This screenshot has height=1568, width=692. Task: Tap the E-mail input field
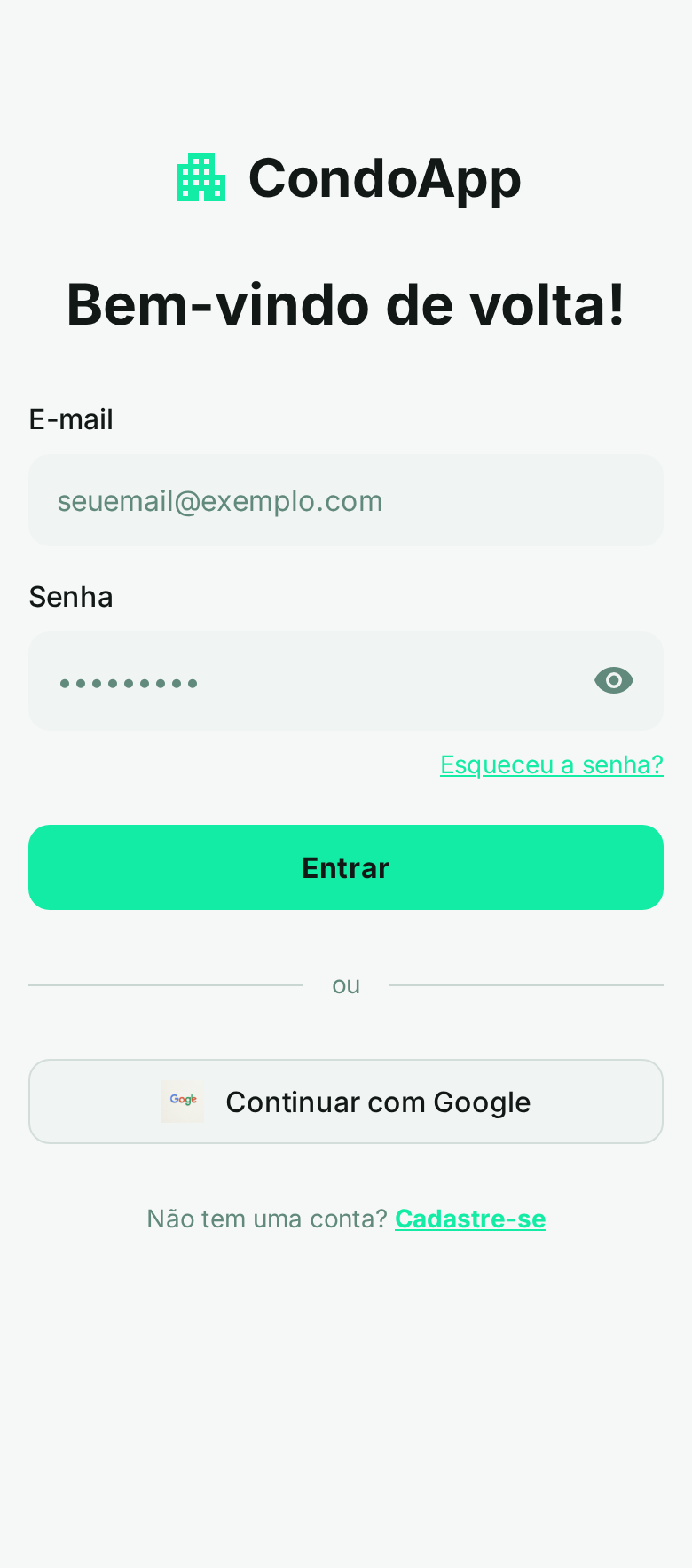346,501
